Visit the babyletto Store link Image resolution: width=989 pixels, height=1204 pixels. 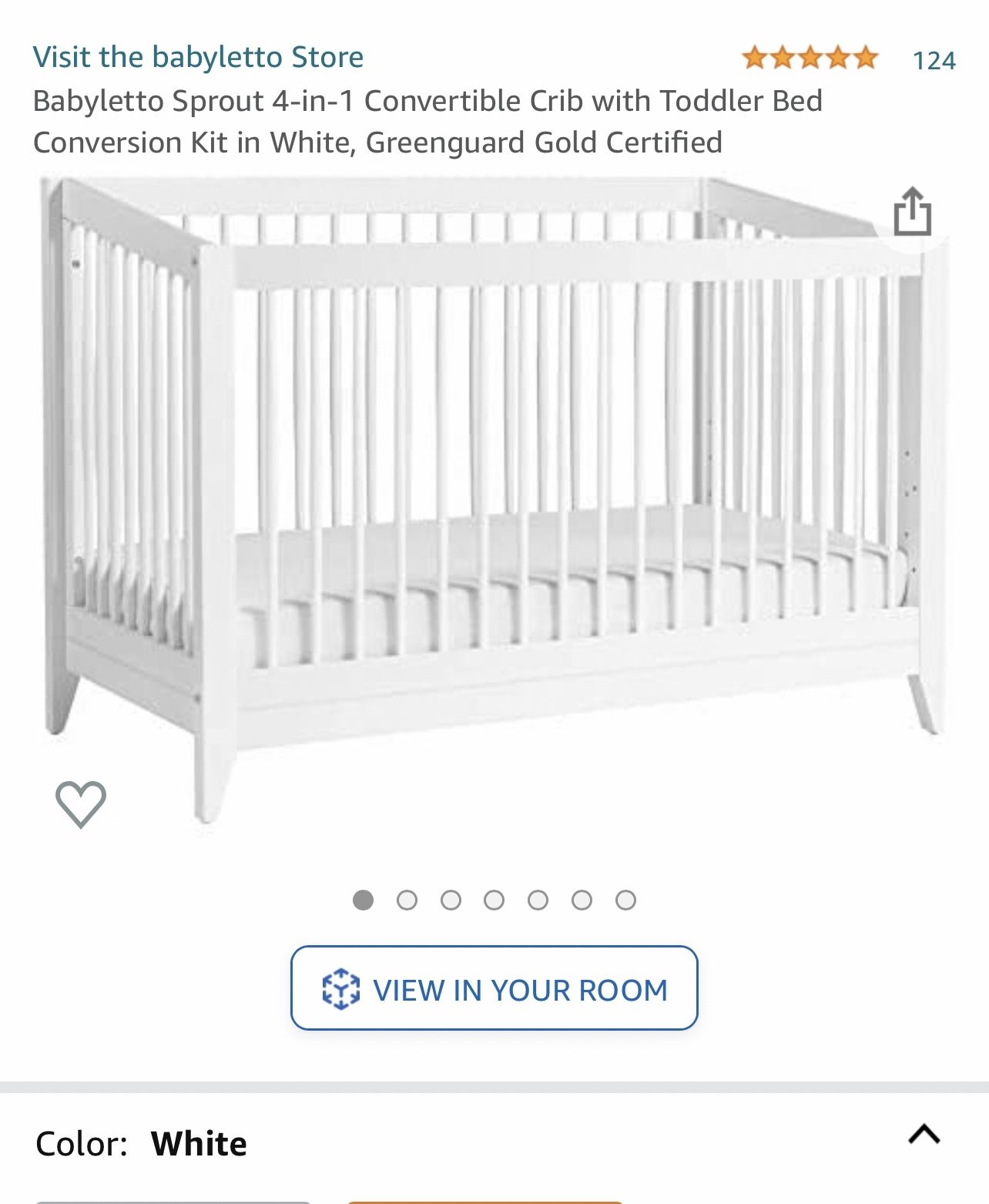pyautogui.click(x=198, y=57)
